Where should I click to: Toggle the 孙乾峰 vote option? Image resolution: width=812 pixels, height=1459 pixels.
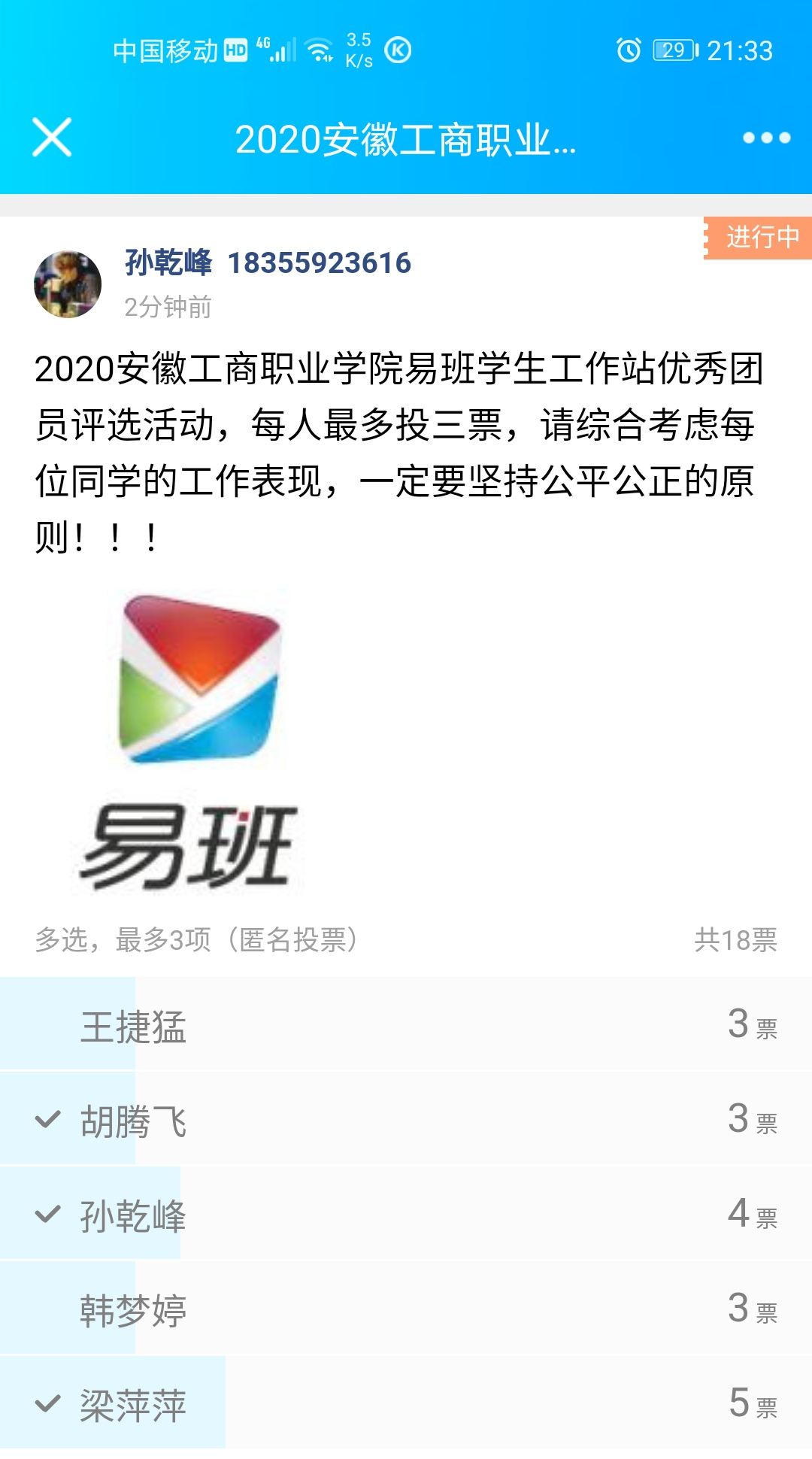(x=406, y=1215)
